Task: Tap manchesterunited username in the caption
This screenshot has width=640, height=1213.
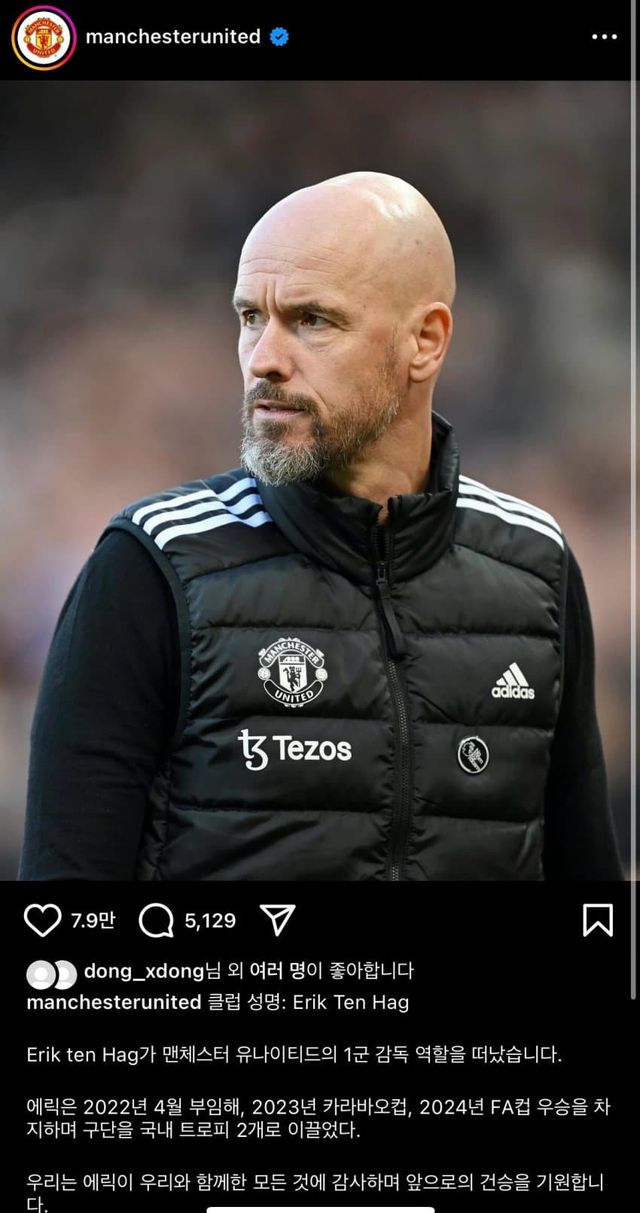Action: pyautogui.click(x=114, y=1002)
